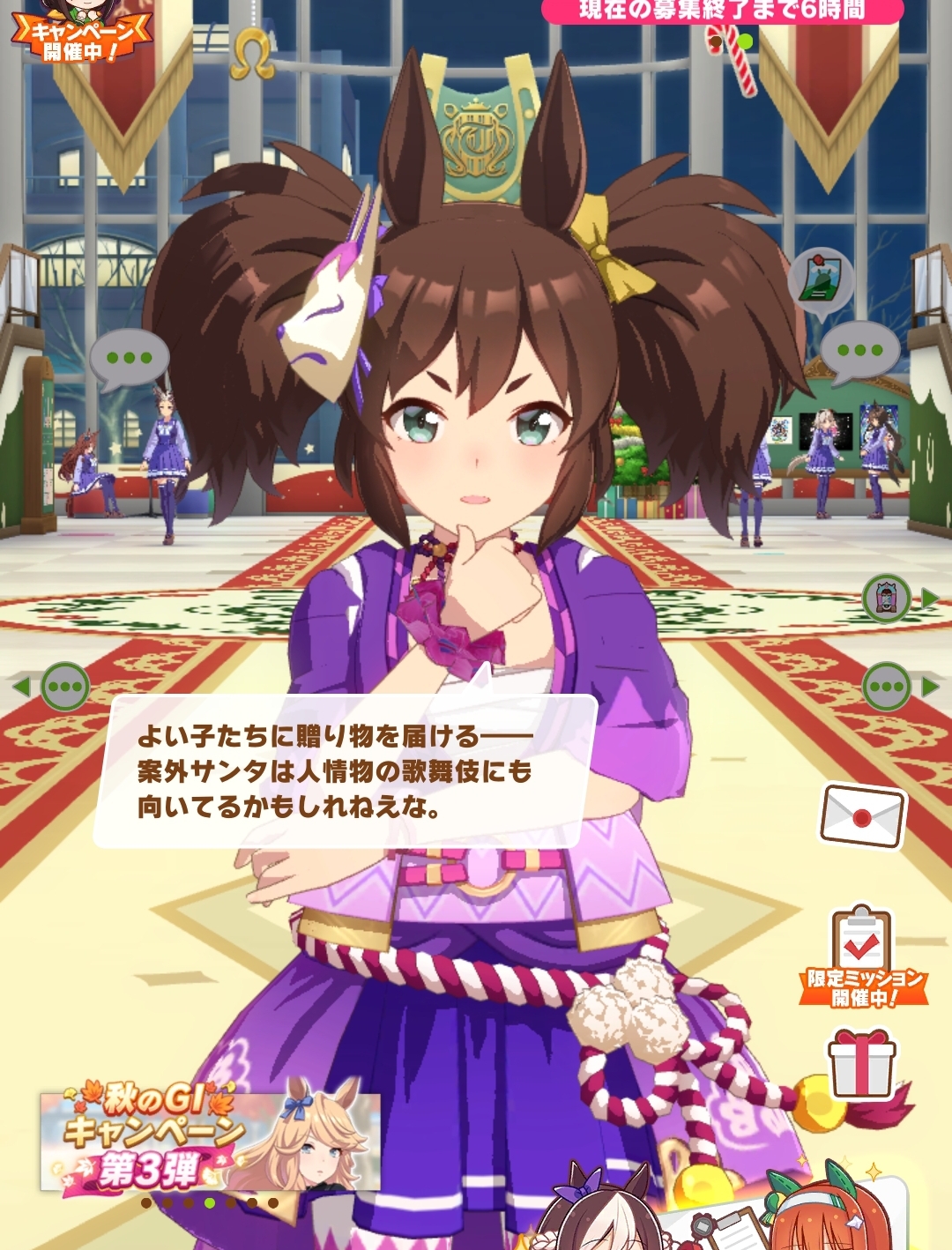This screenshot has height=1250, width=952.
Task: Open the gift box presents icon
Action: 861,1065
